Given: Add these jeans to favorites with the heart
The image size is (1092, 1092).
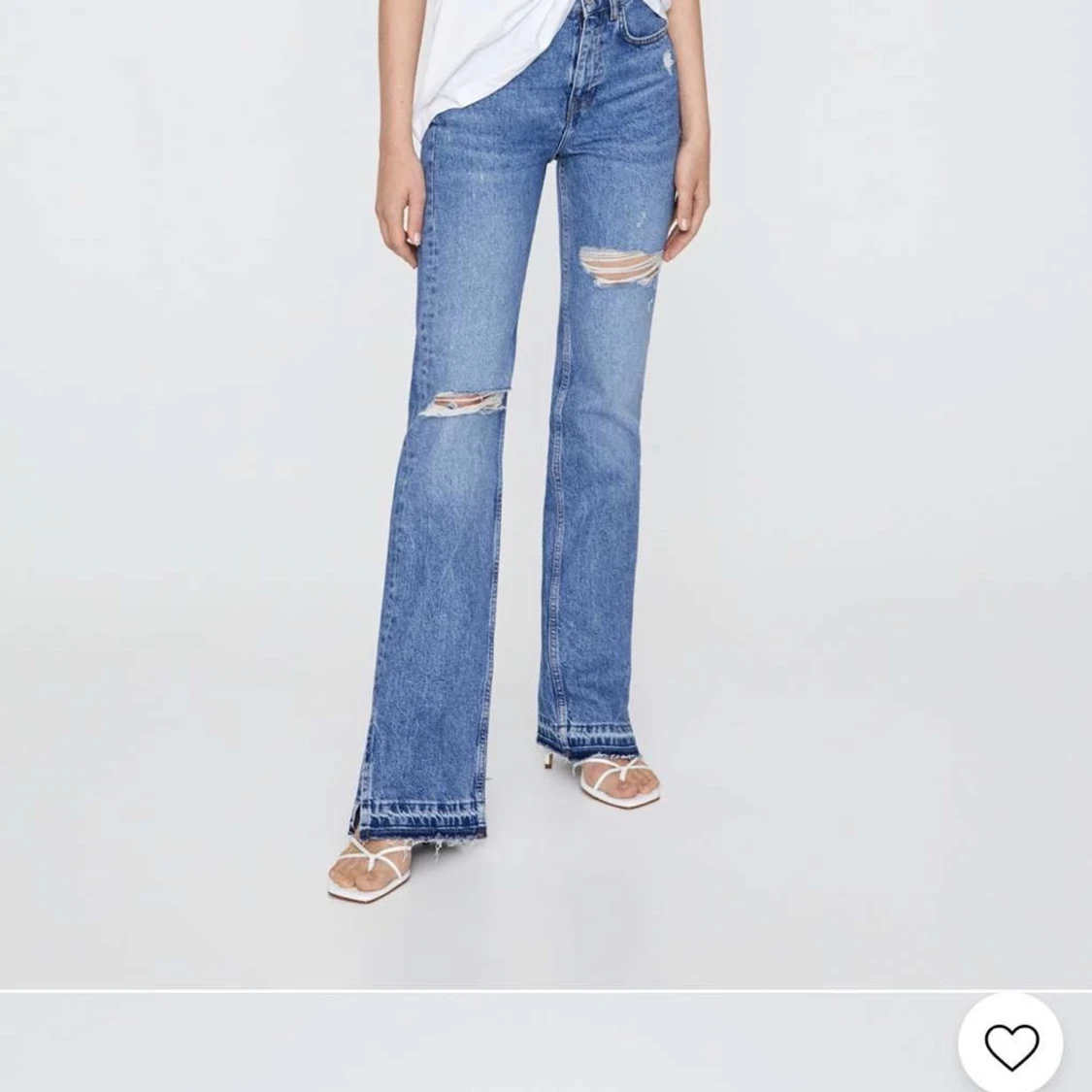Looking at the screenshot, I should pyautogui.click(x=1011, y=1046).
